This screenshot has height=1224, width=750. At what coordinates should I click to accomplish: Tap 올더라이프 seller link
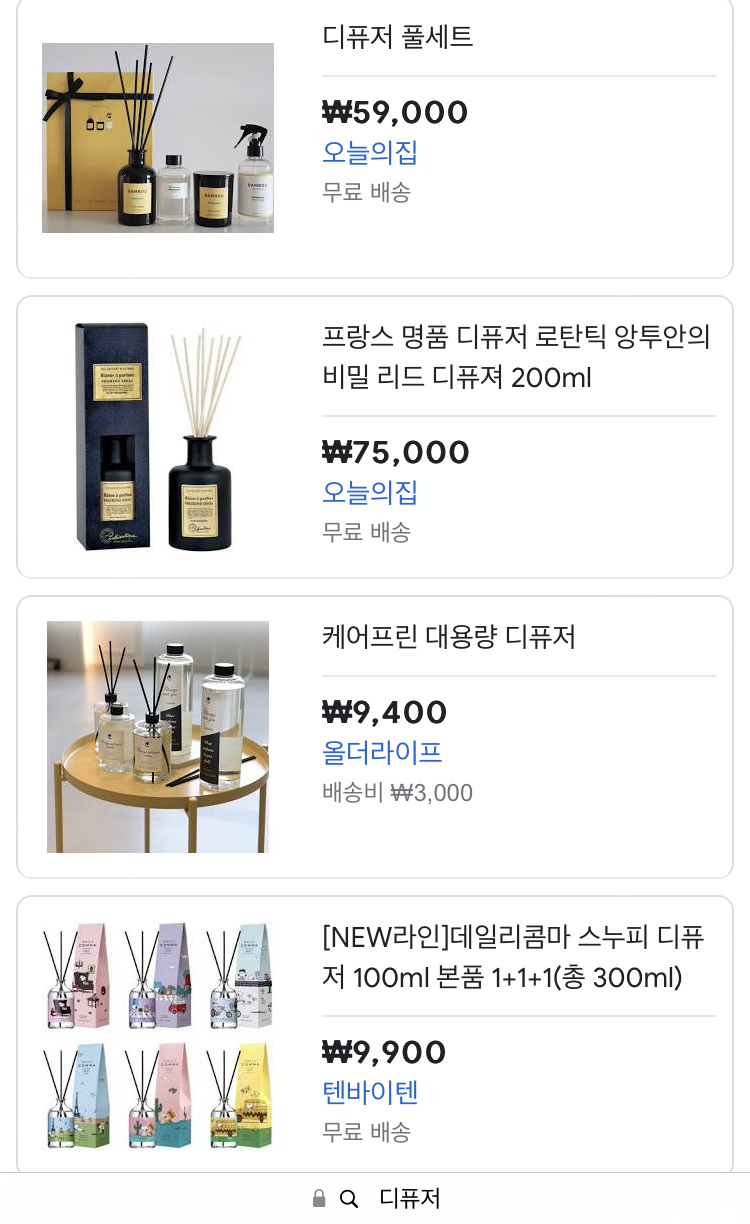click(382, 753)
